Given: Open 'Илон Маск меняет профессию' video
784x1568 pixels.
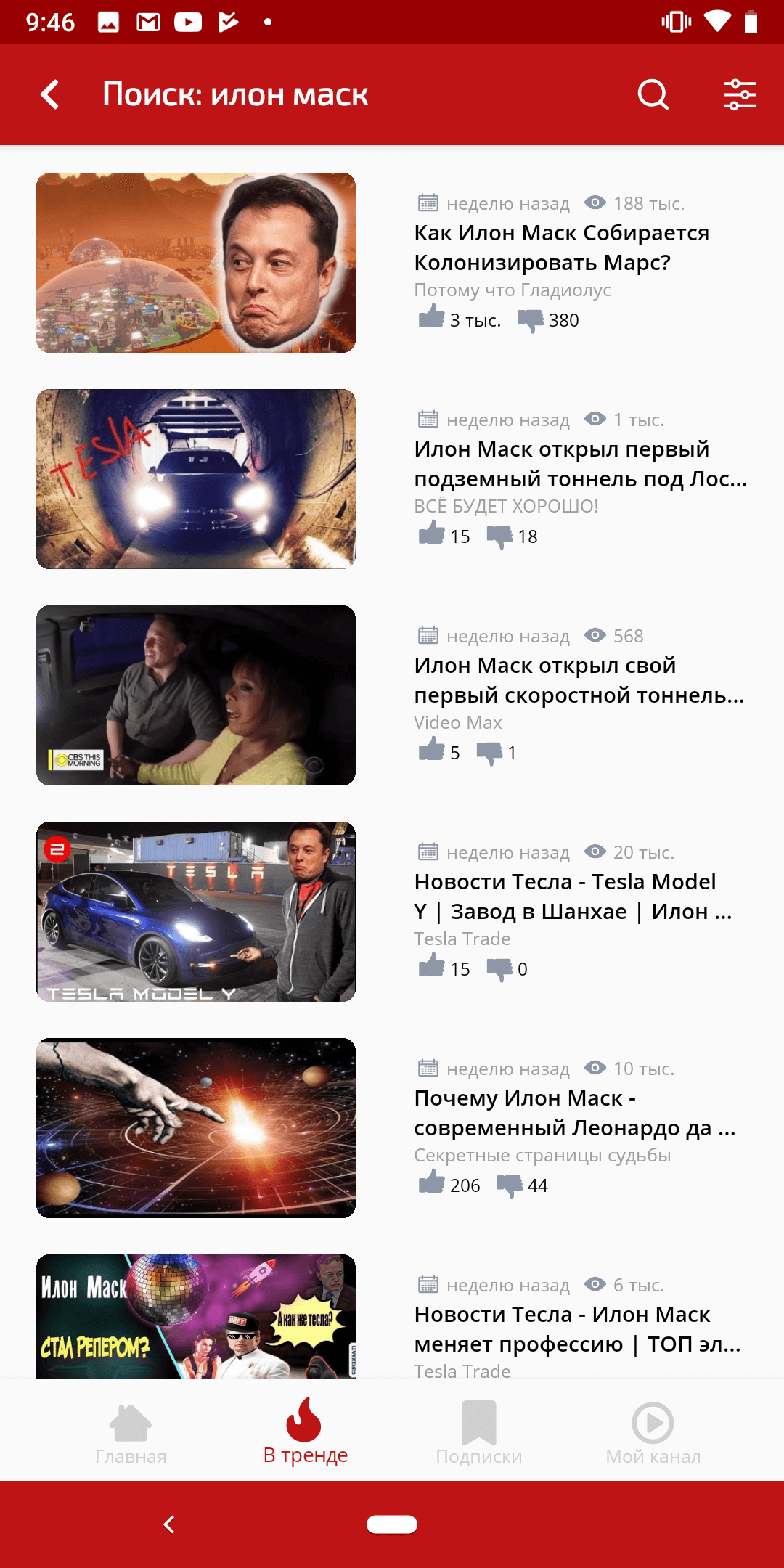Looking at the screenshot, I should point(576,1328).
